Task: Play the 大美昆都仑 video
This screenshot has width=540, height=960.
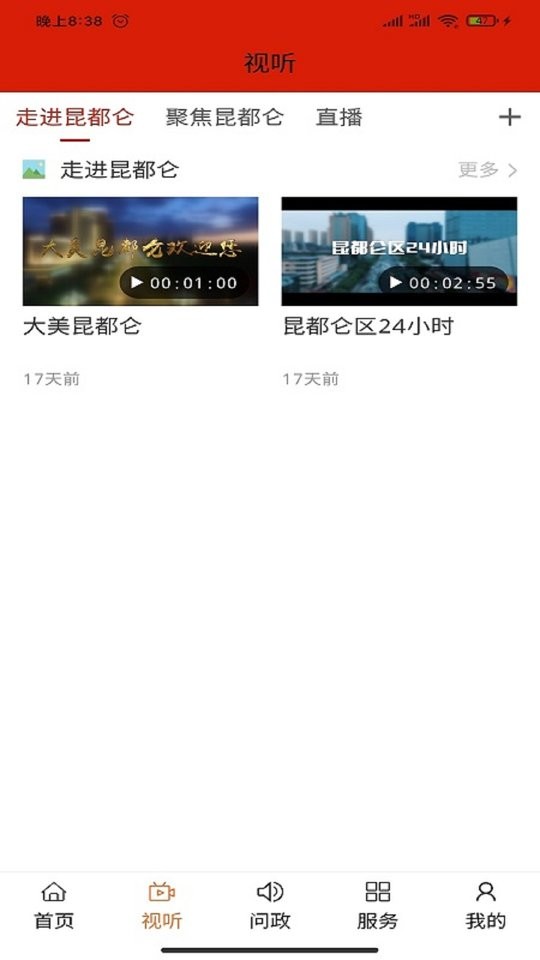Action: pyautogui.click(x=140, y=251)
